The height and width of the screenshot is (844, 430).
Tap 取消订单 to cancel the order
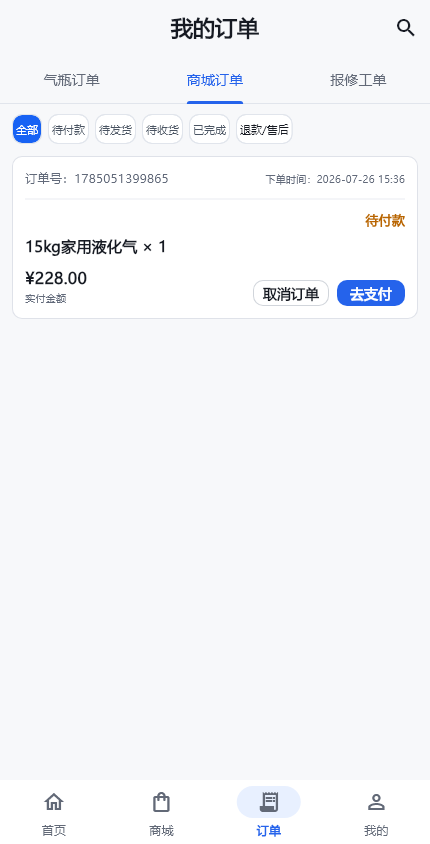tap(291, 293)
